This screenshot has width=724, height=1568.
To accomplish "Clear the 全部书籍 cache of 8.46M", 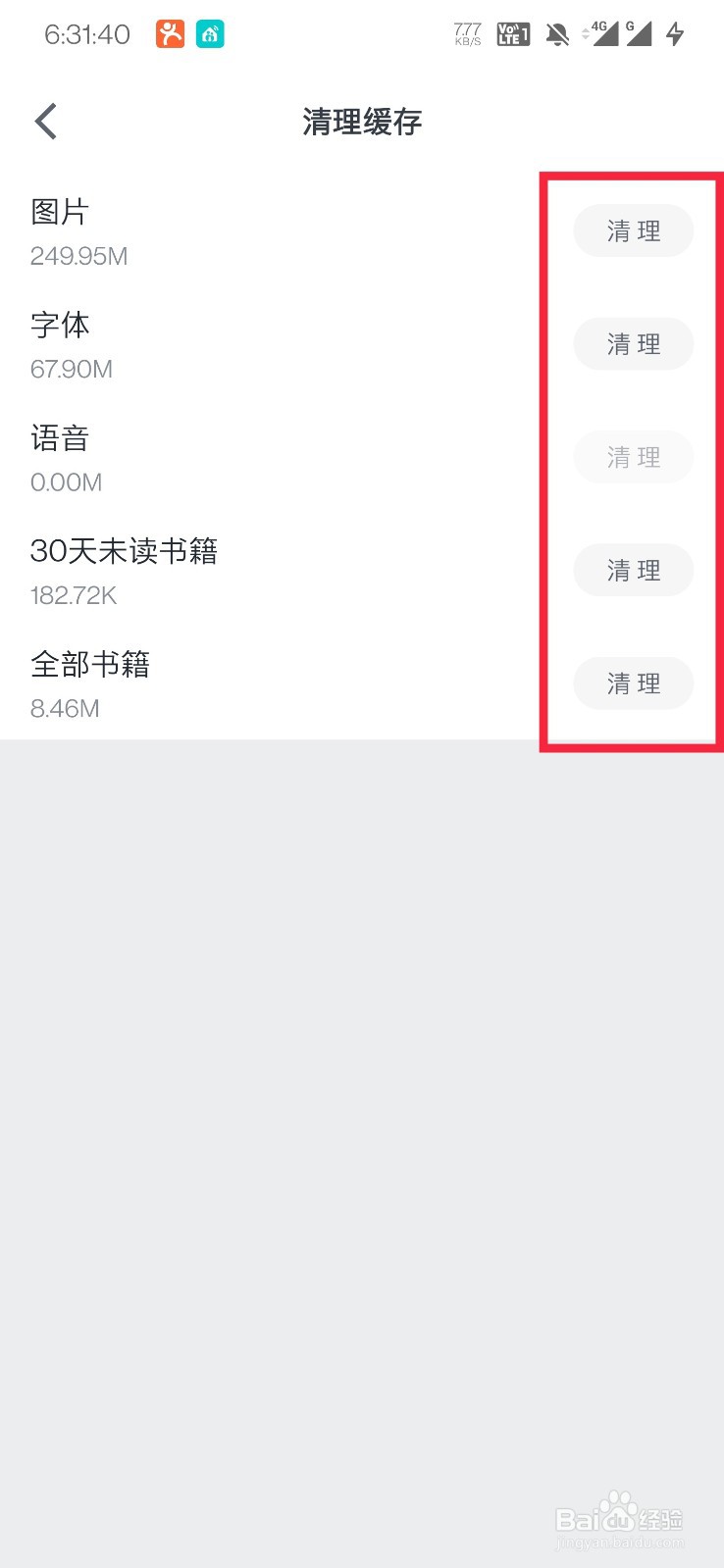I will (x=633, y=683).
